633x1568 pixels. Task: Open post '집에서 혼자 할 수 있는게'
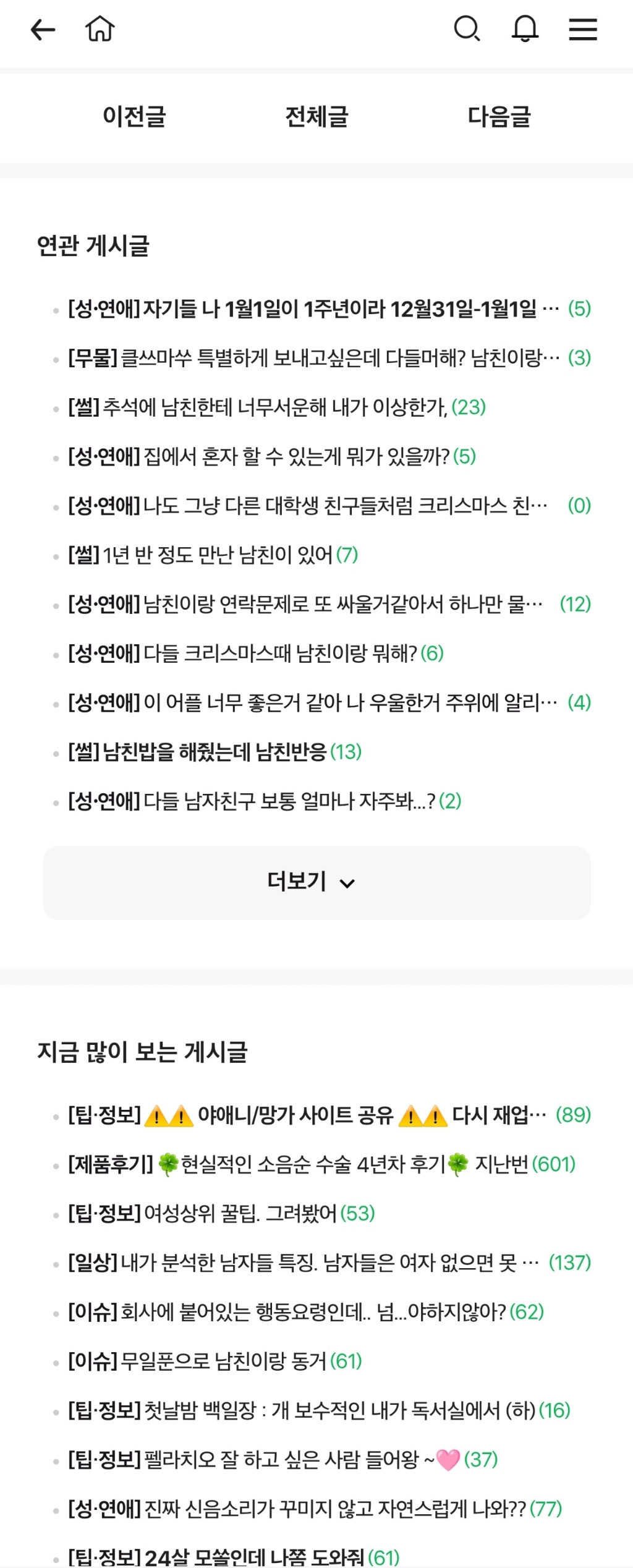[295, 457]
